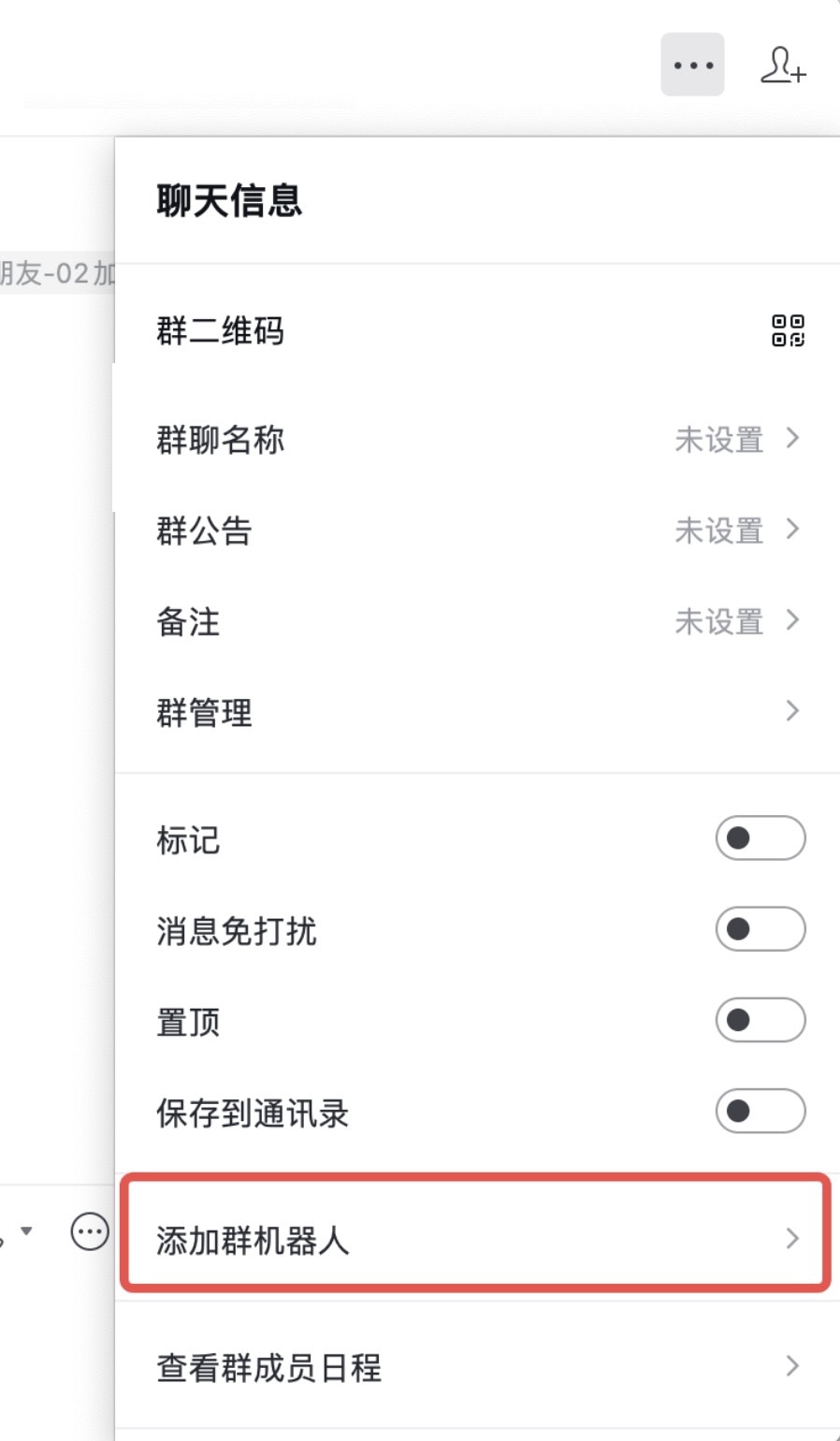This screenshot has height=1441, width=840.
Task: Tap the three-dots more button
Action: coord(692,65)
